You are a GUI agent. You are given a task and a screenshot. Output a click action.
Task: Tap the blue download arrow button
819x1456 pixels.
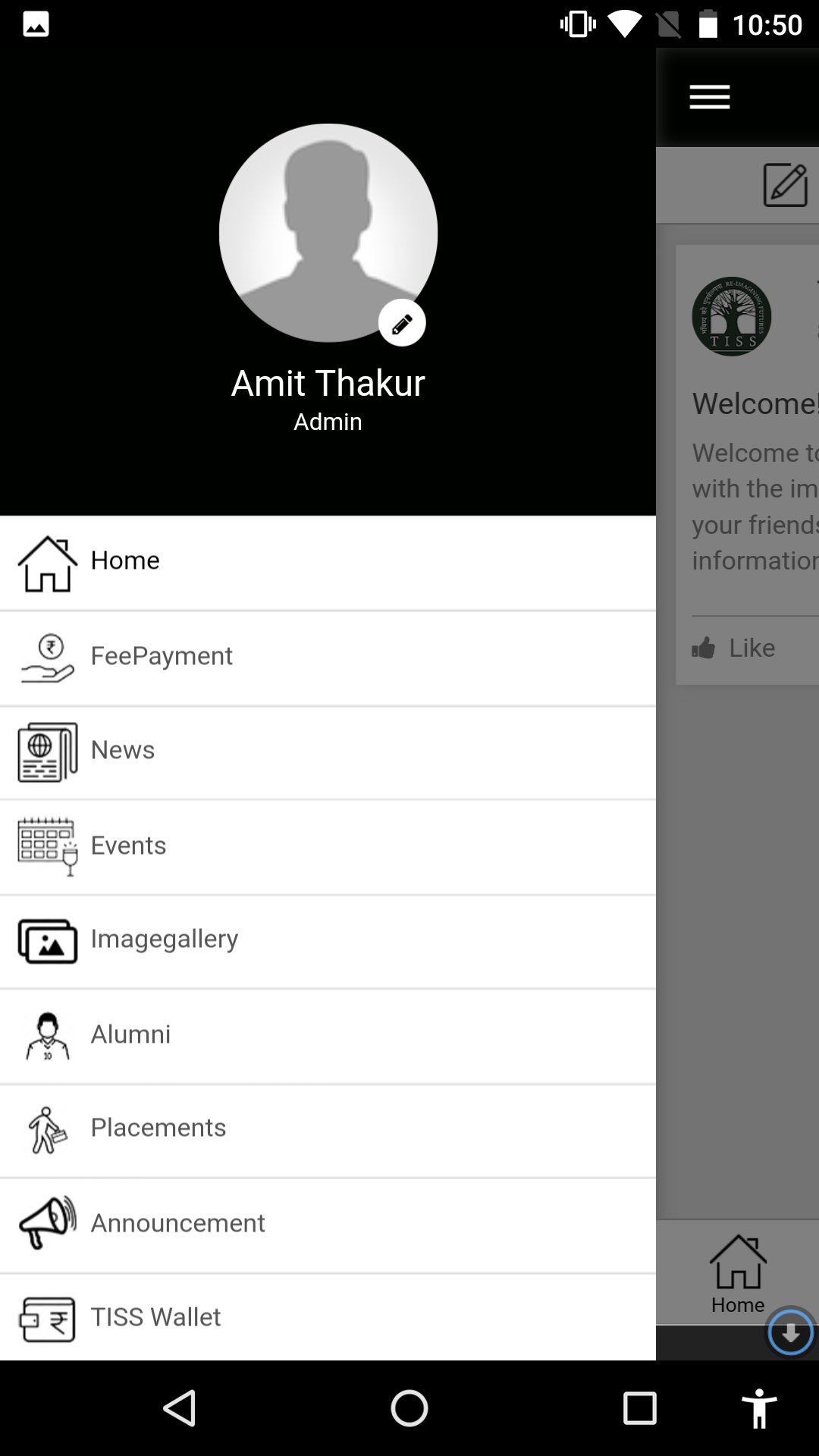(791, 1332)
